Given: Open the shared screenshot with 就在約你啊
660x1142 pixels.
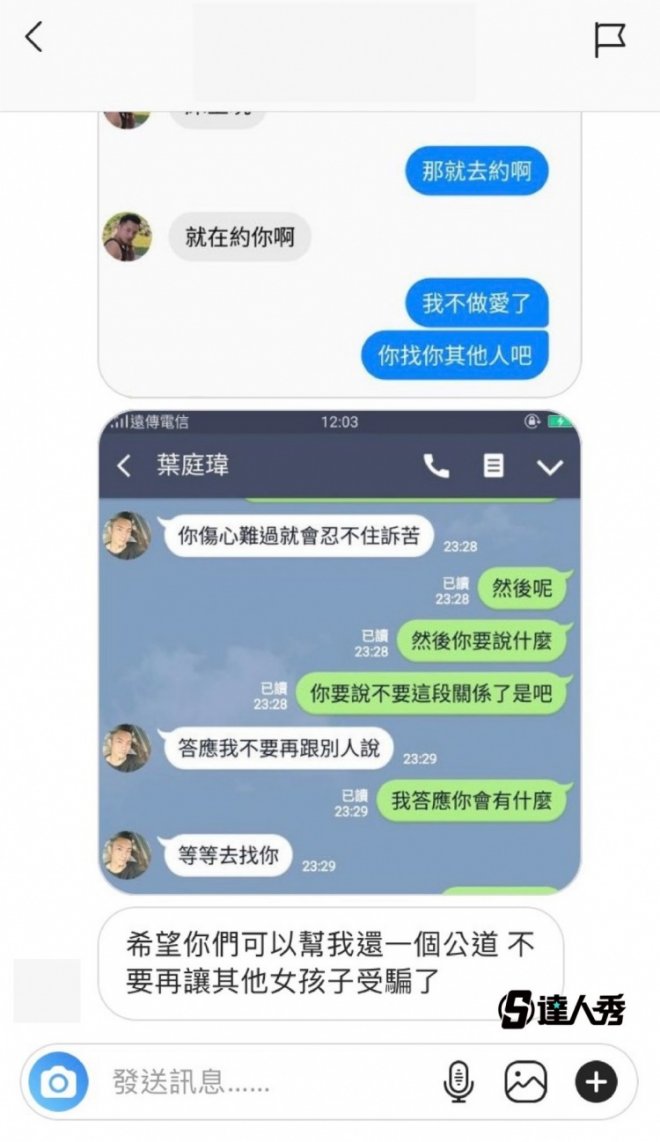Looking at the screenshot, I should [339, 250].
